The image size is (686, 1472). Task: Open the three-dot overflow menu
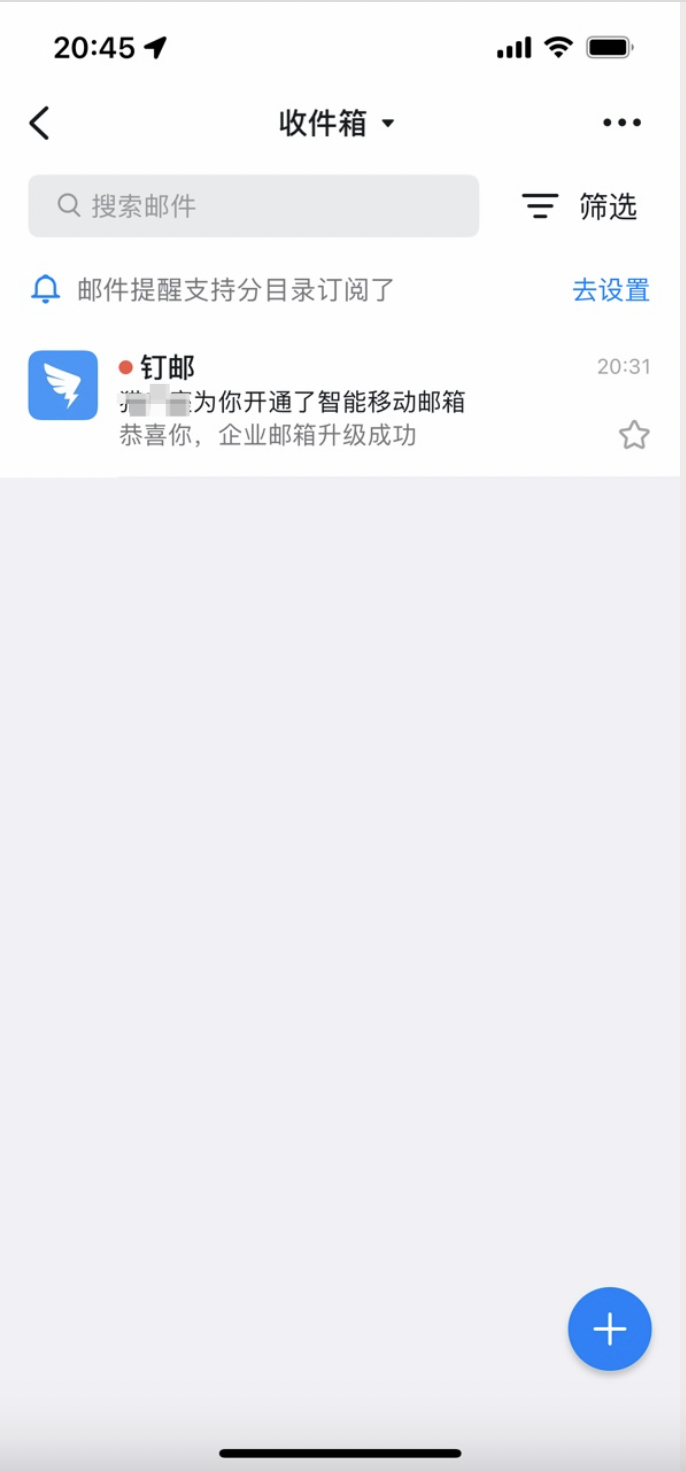pos(621,123)
